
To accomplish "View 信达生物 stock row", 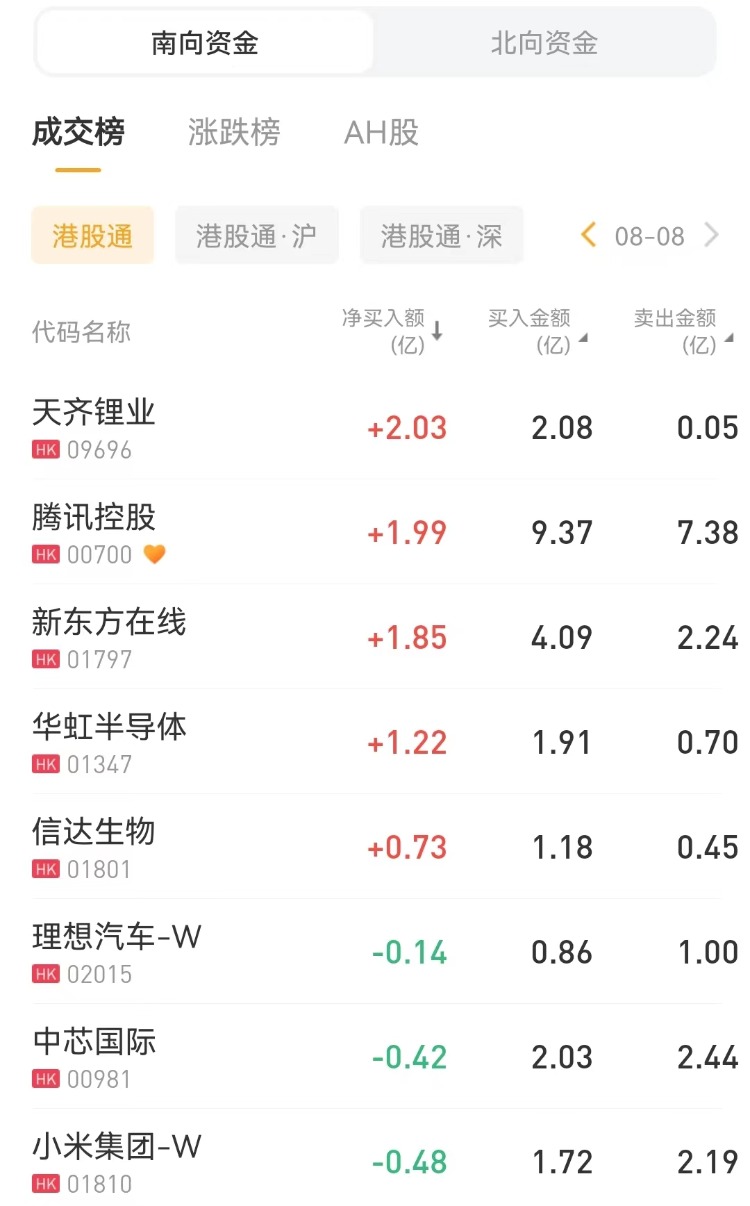I will pos(94,847).
